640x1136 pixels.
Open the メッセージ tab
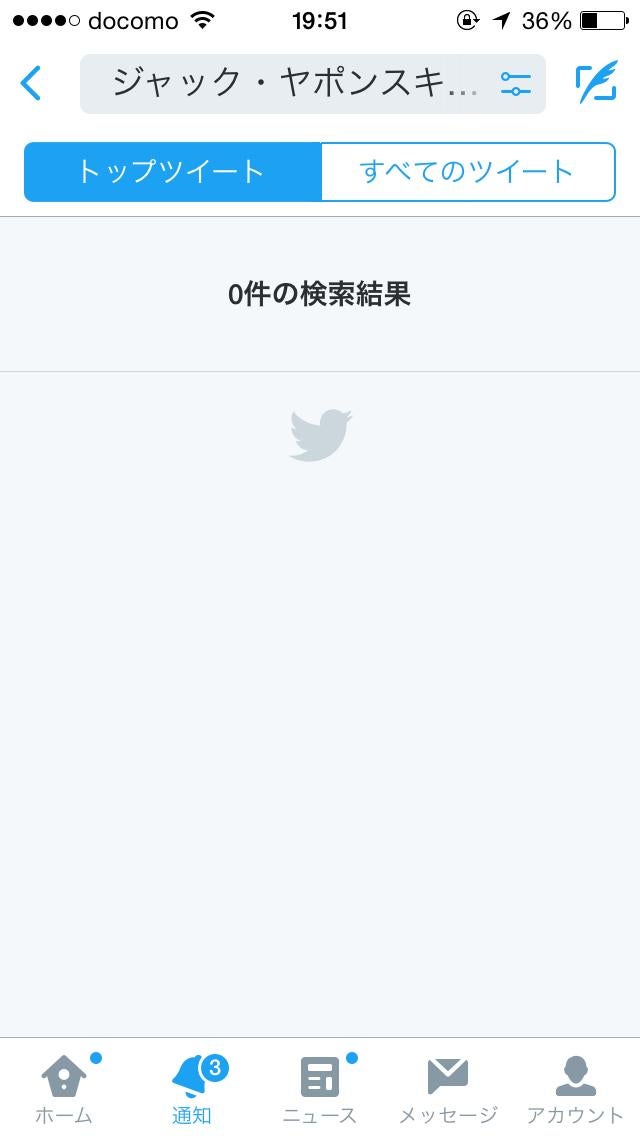[x=448, y=1088]
